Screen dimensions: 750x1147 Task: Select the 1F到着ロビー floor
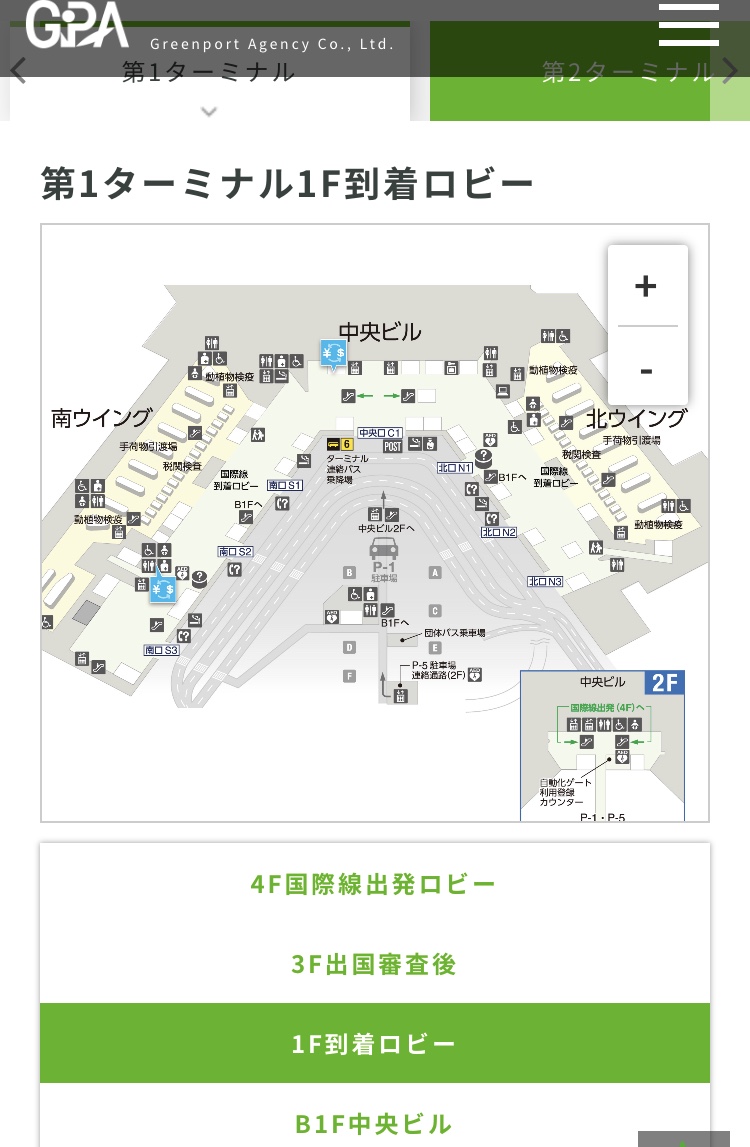point(374,1044)
